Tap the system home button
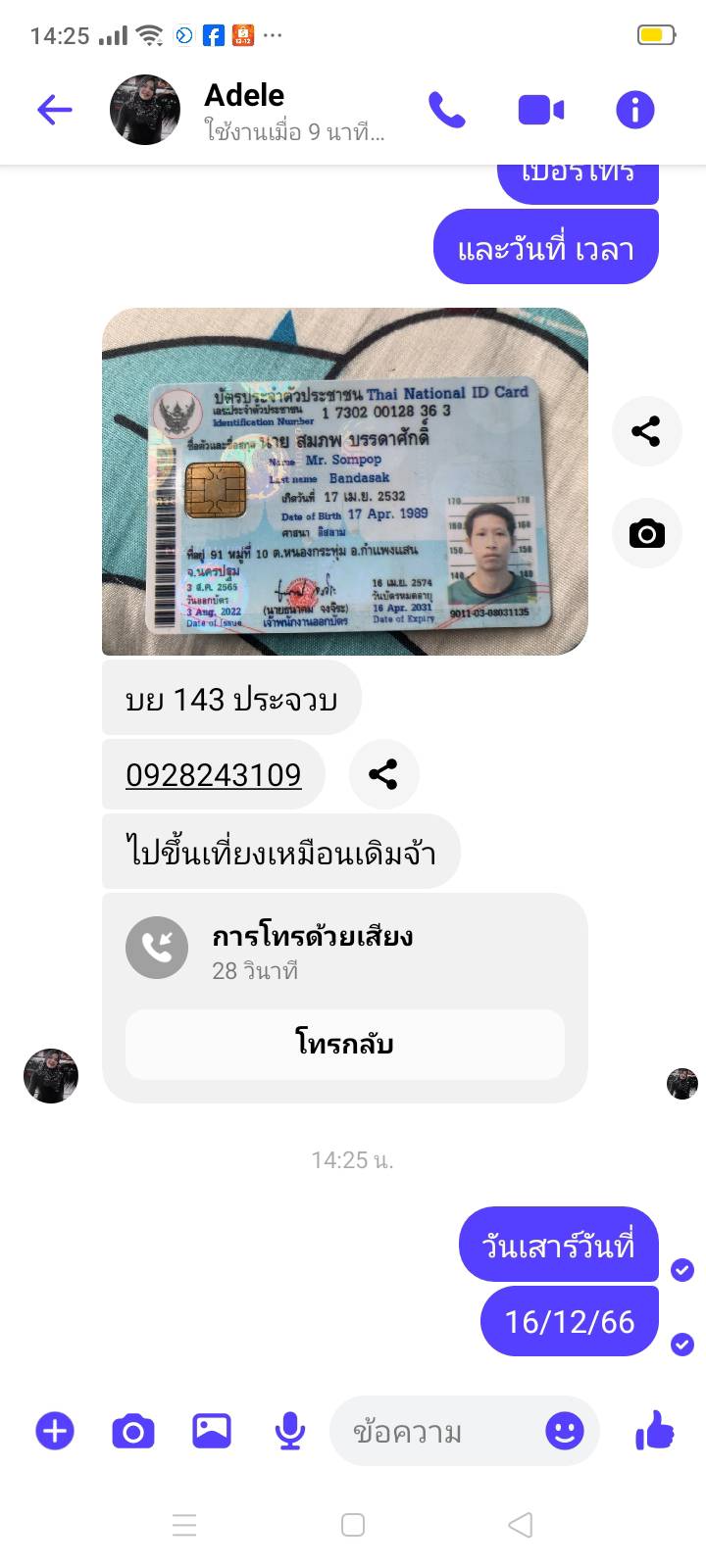Image resolution: width=706 pixels, height=1568 pixels. click(353, 1525)
